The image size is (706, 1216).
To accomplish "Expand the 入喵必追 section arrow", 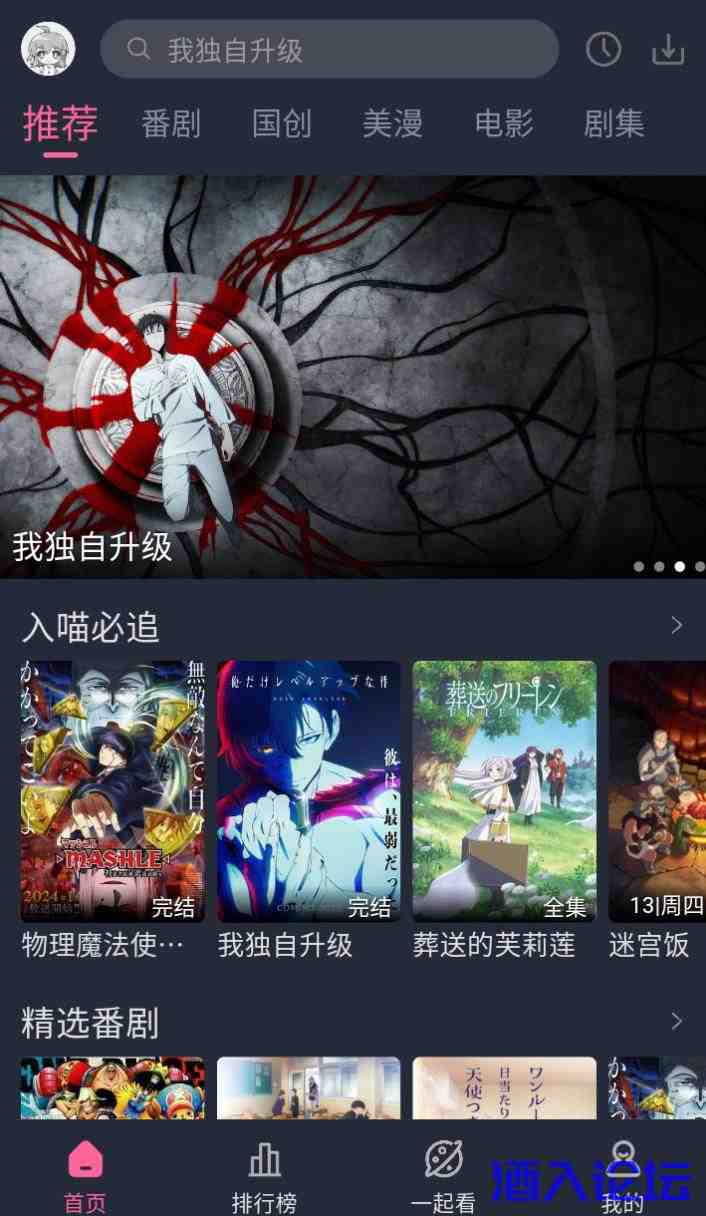I will coord(677,626).
